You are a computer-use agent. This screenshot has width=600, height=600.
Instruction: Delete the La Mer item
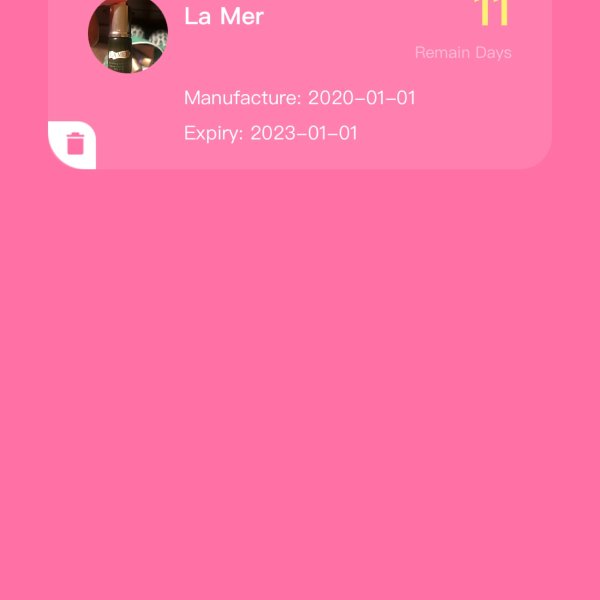(74, 145)
